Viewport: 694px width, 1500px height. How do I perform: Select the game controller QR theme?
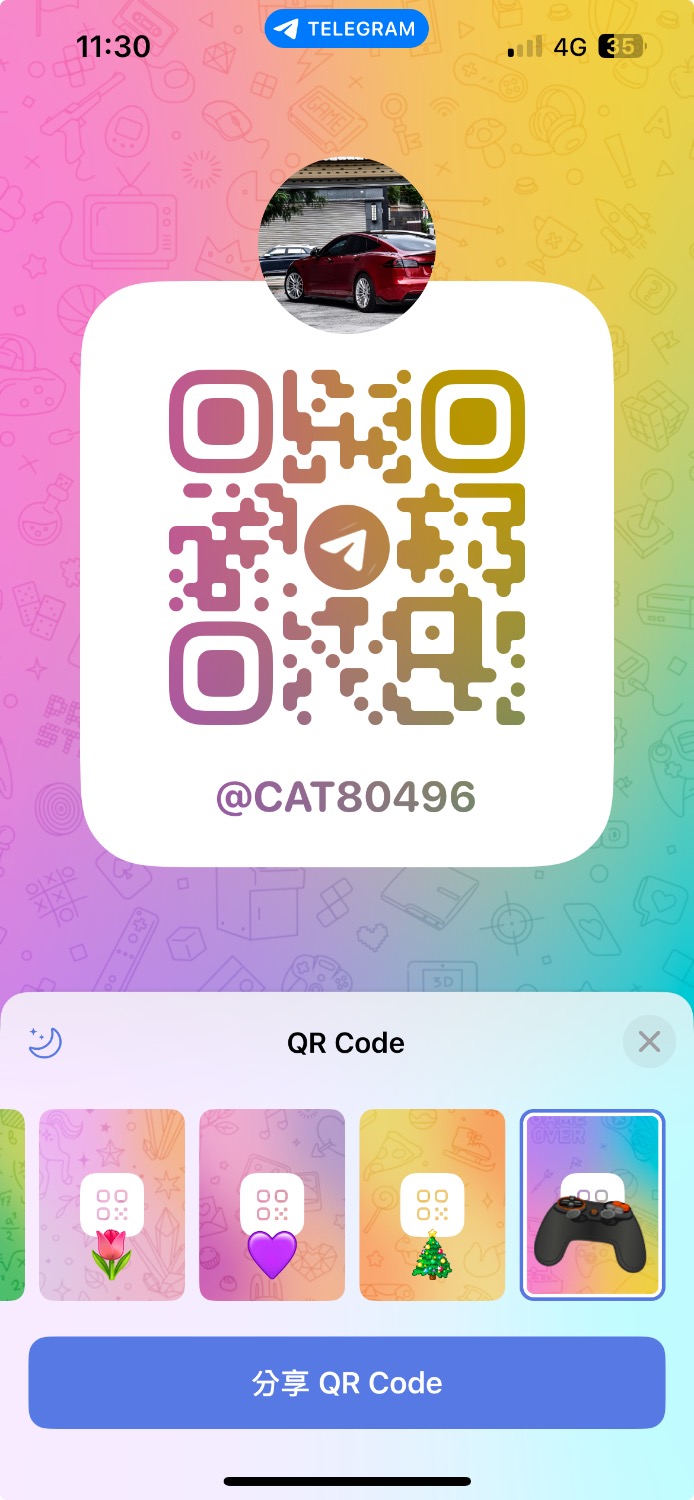coord(592,1204)
